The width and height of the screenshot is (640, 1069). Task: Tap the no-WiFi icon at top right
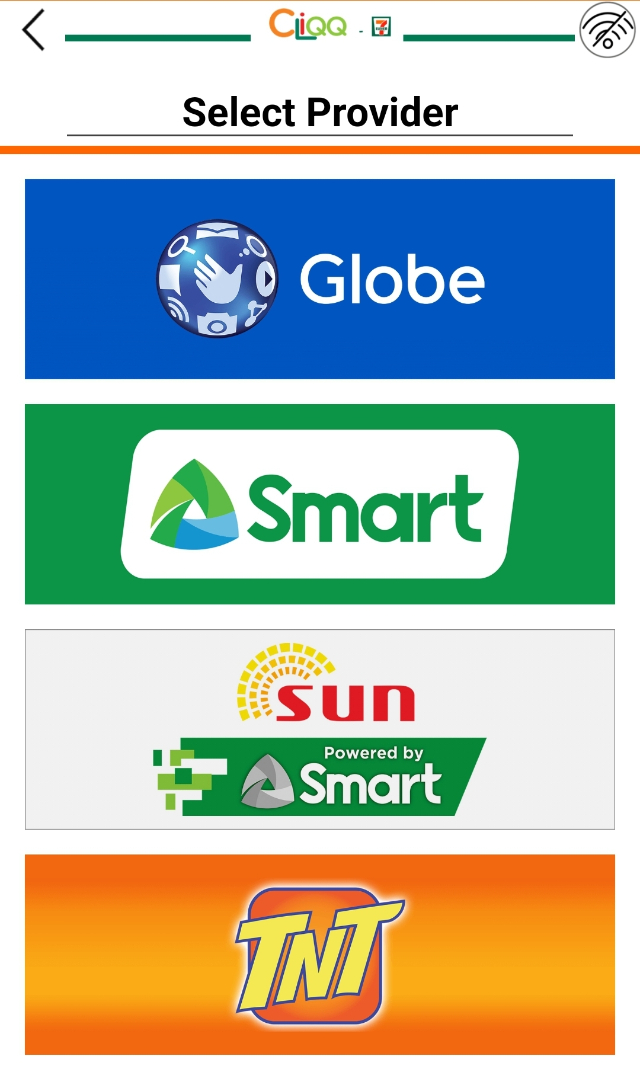tap(607, 30)
